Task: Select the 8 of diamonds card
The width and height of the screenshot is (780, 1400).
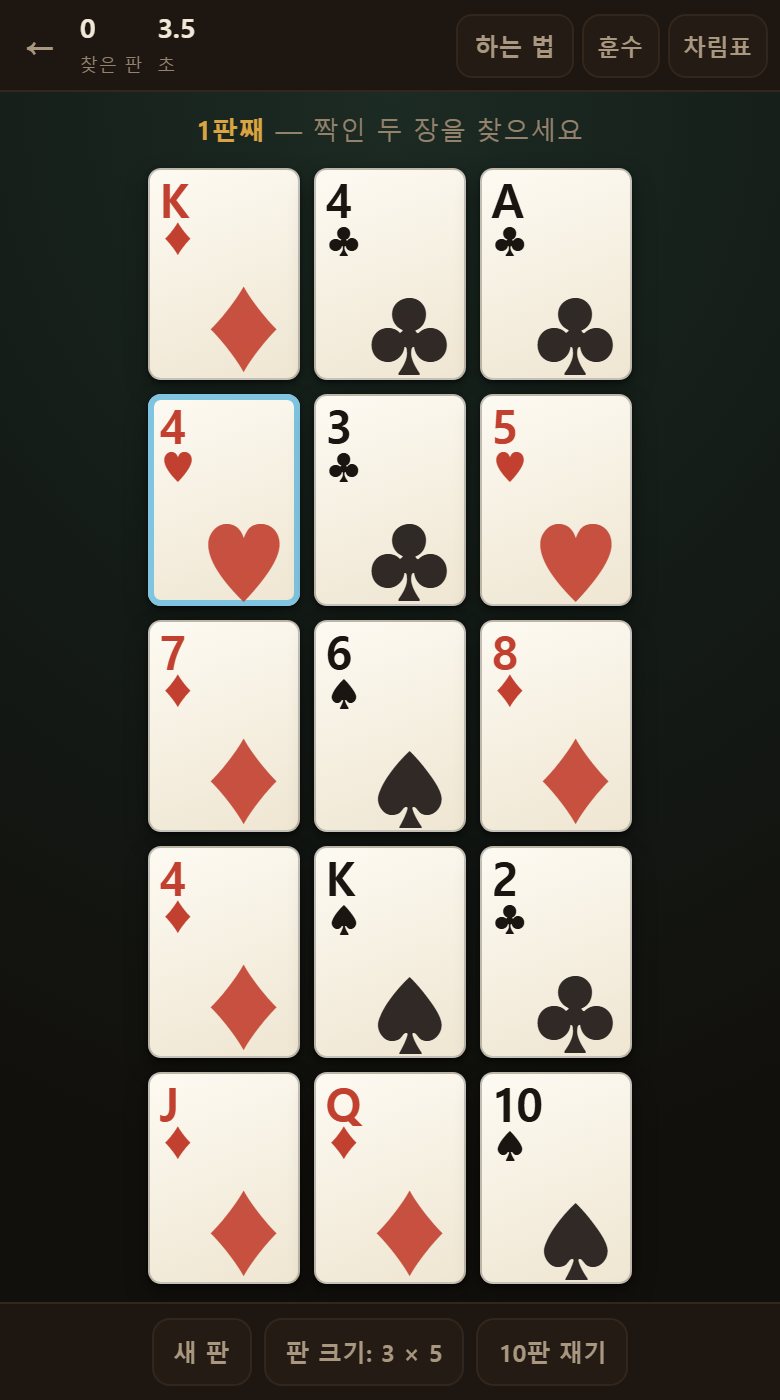Action: coord(556,726)
